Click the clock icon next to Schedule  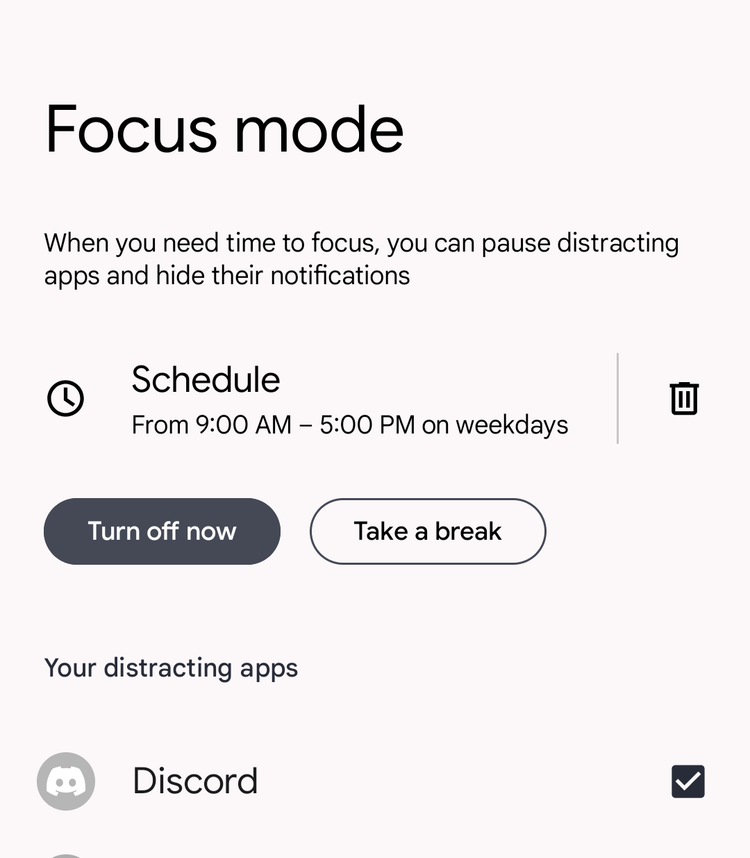65,398
